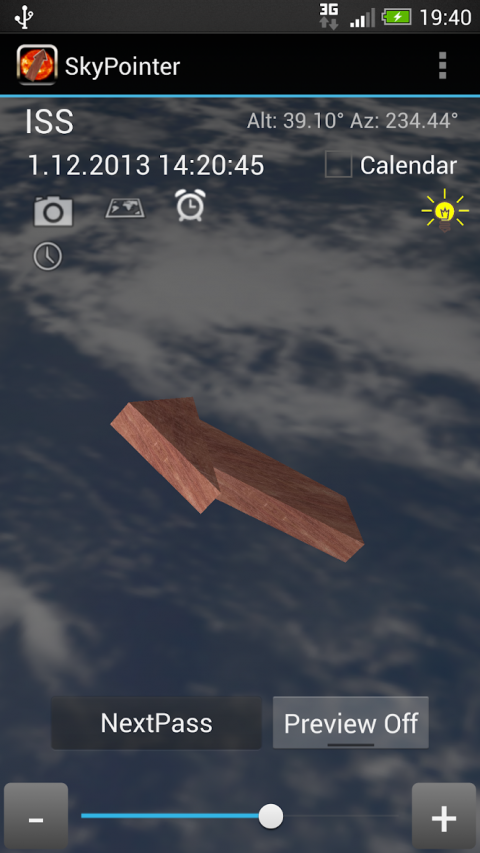The height and width of the screenshot is (853, 480).
Task: Tap the camera icon
Action: [53, 211]
